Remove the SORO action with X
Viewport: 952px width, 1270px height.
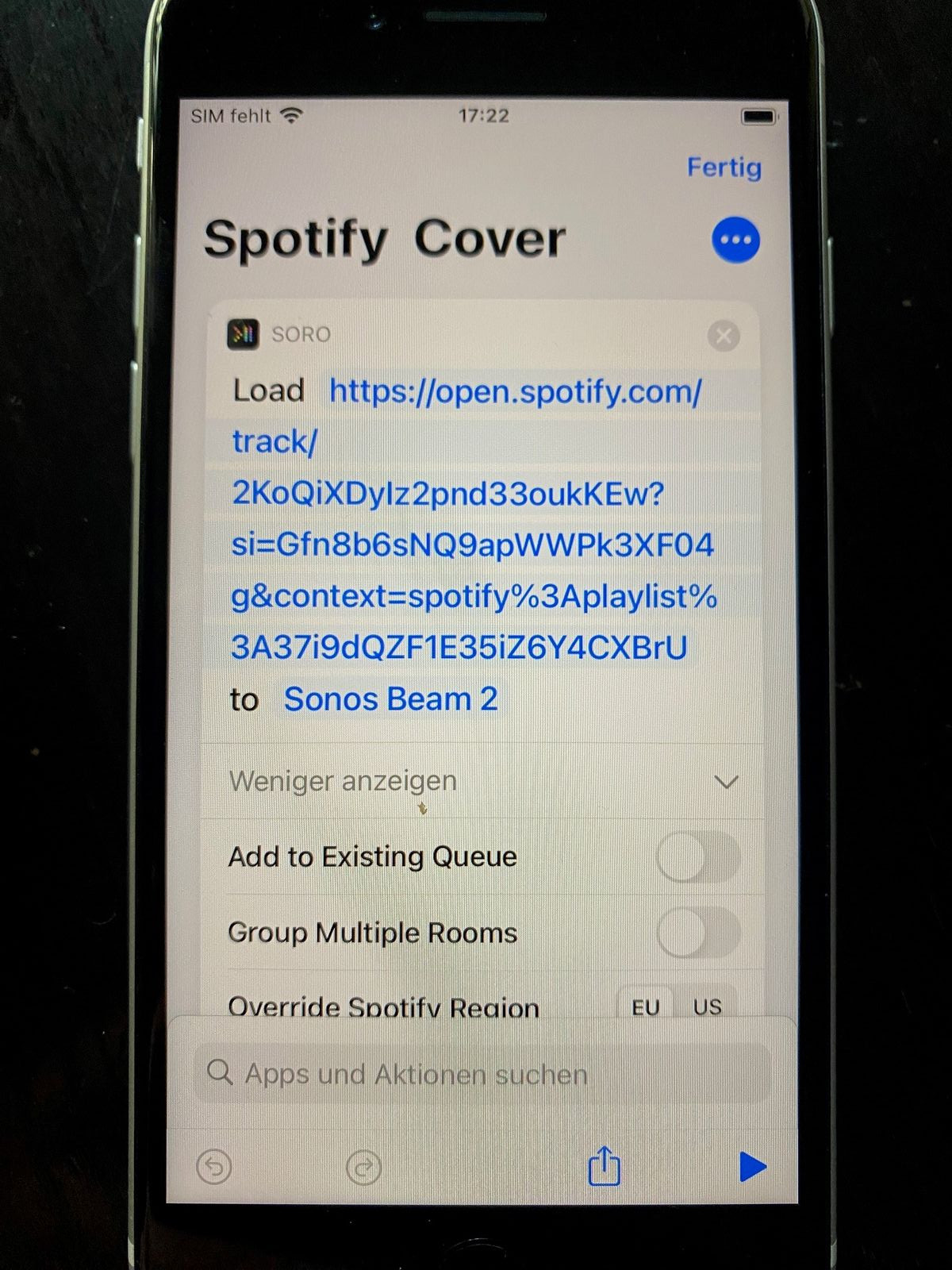pos(723,336)
